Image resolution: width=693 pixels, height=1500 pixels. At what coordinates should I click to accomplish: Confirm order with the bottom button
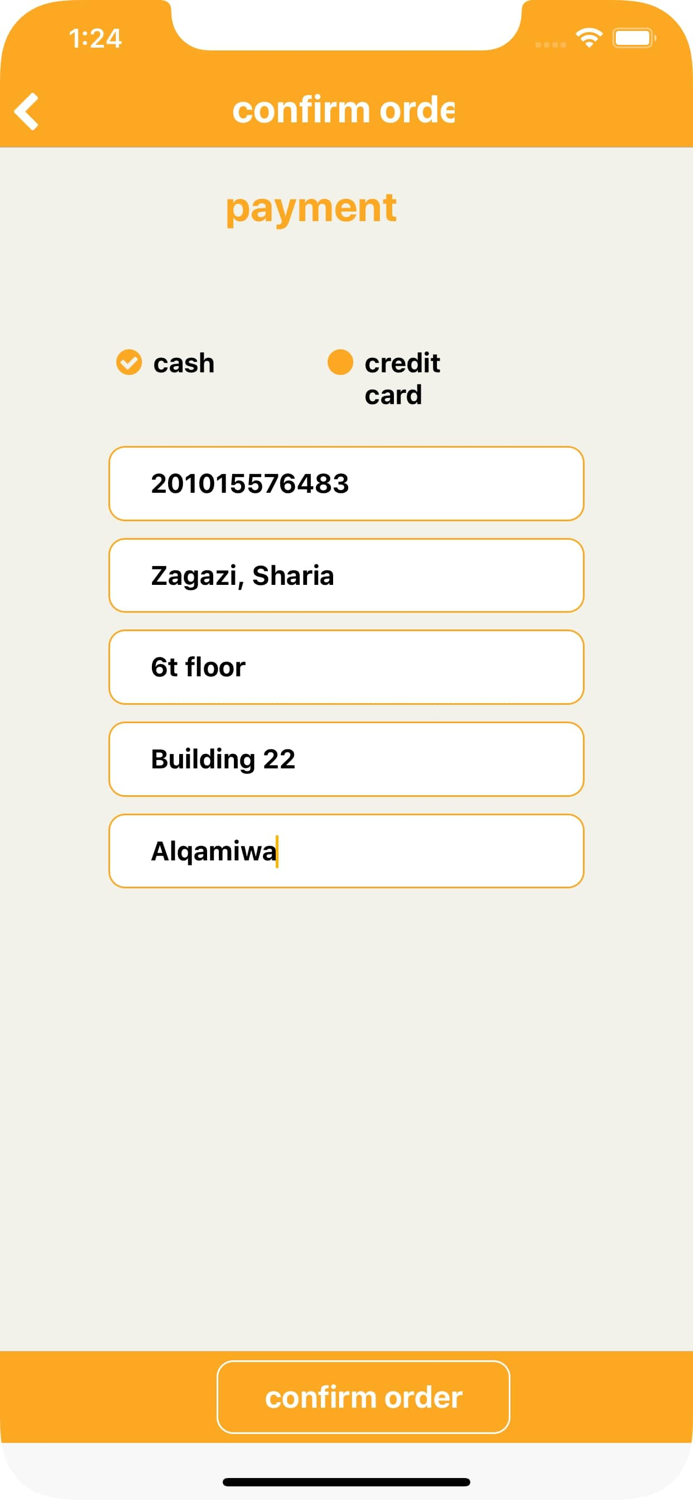pos(363,1397)
